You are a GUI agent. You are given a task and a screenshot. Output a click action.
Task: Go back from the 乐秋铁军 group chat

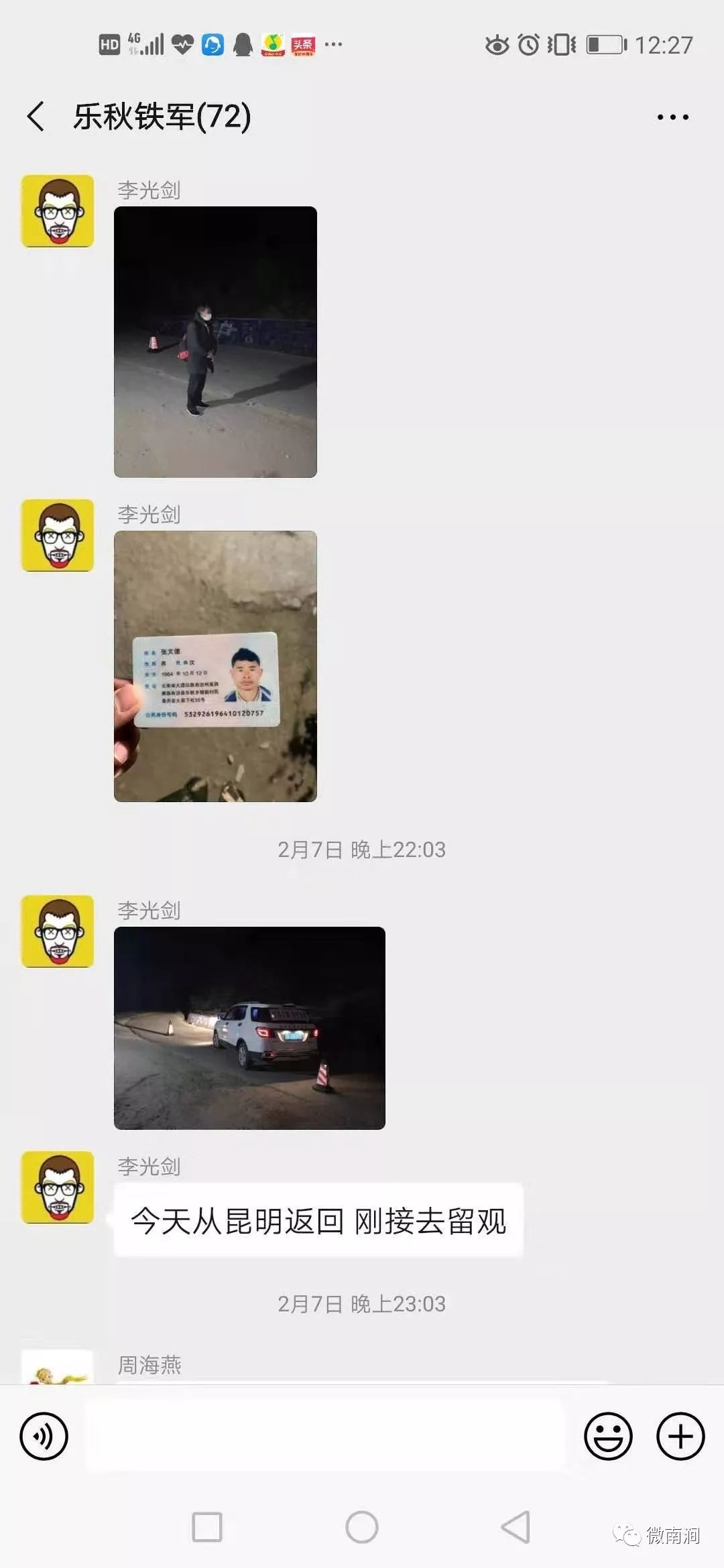[37, 117]
